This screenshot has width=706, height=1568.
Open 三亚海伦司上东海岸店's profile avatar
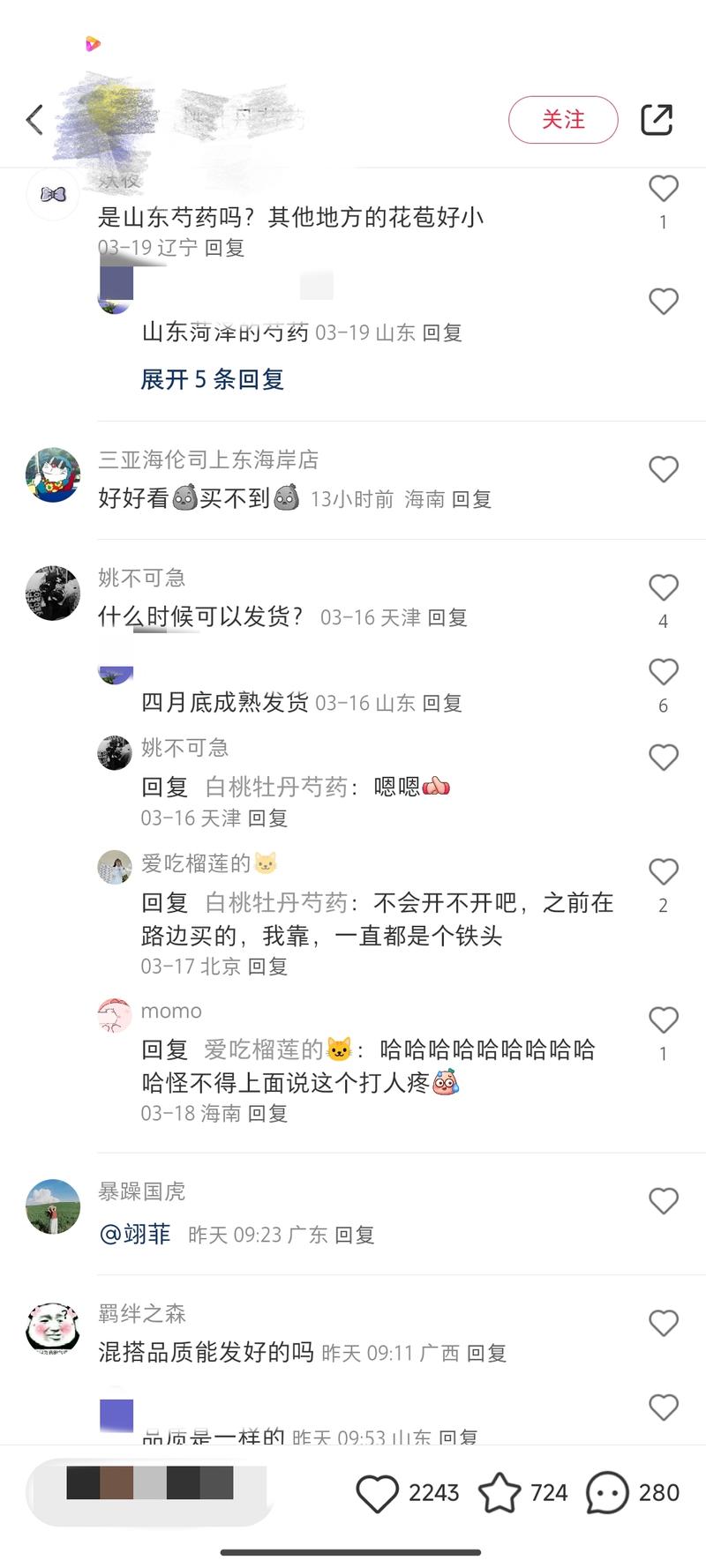53,474
